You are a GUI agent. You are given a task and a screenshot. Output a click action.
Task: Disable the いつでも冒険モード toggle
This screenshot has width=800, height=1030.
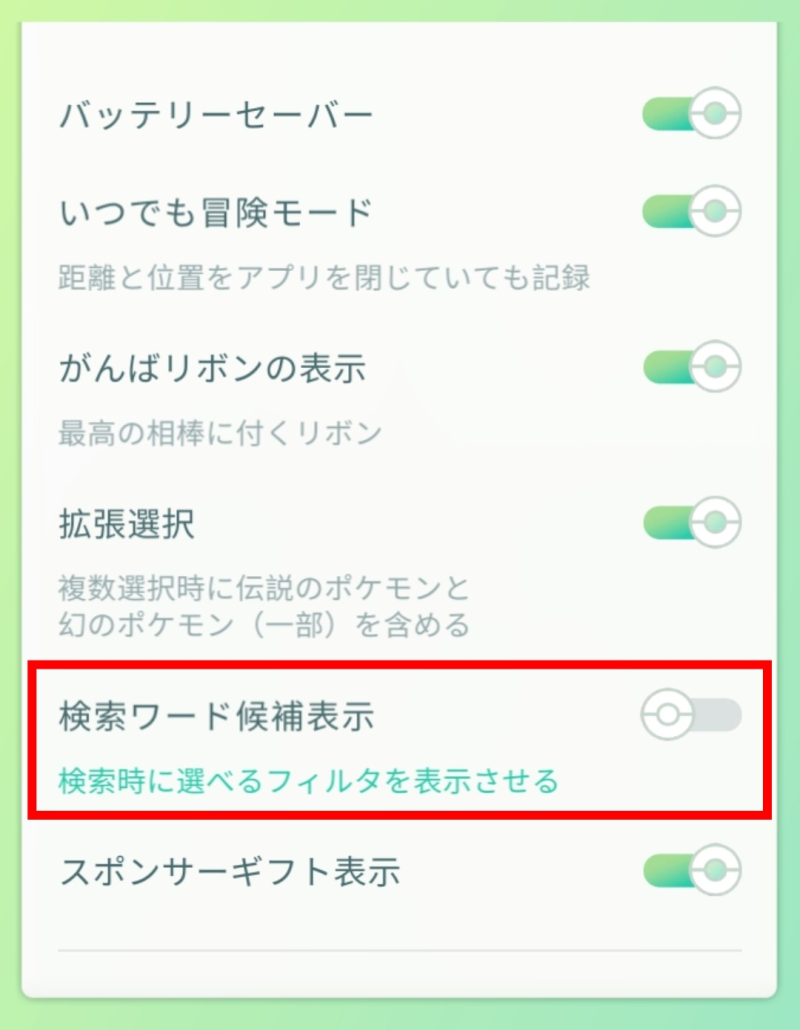click(692, 212)
